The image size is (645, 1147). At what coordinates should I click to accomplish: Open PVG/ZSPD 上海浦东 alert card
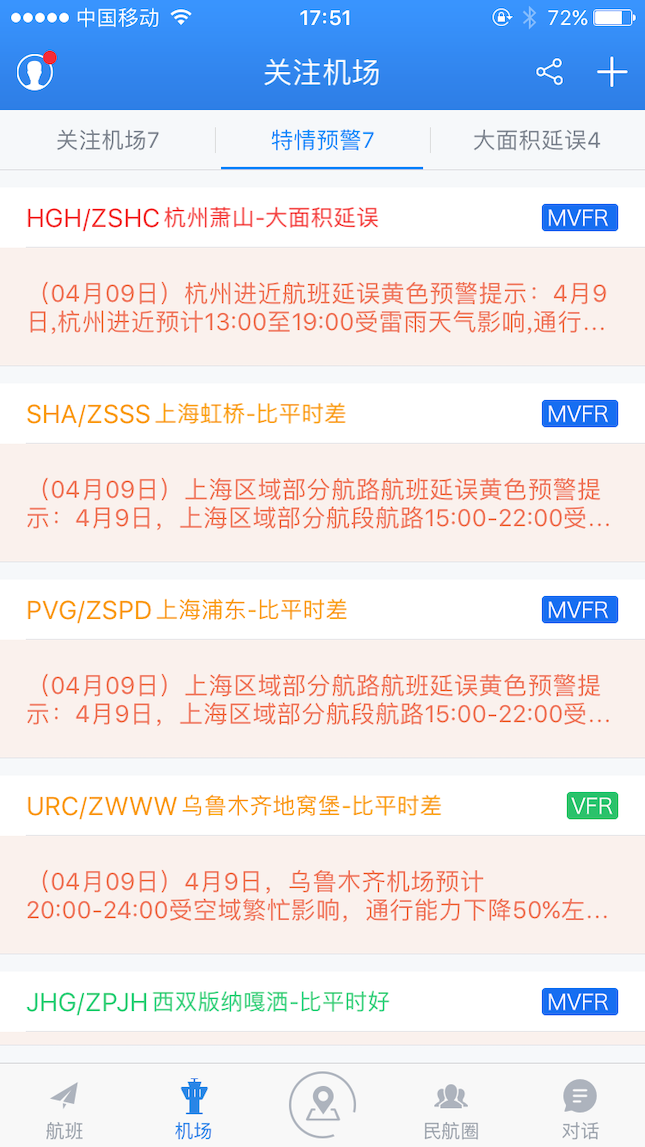322,668
